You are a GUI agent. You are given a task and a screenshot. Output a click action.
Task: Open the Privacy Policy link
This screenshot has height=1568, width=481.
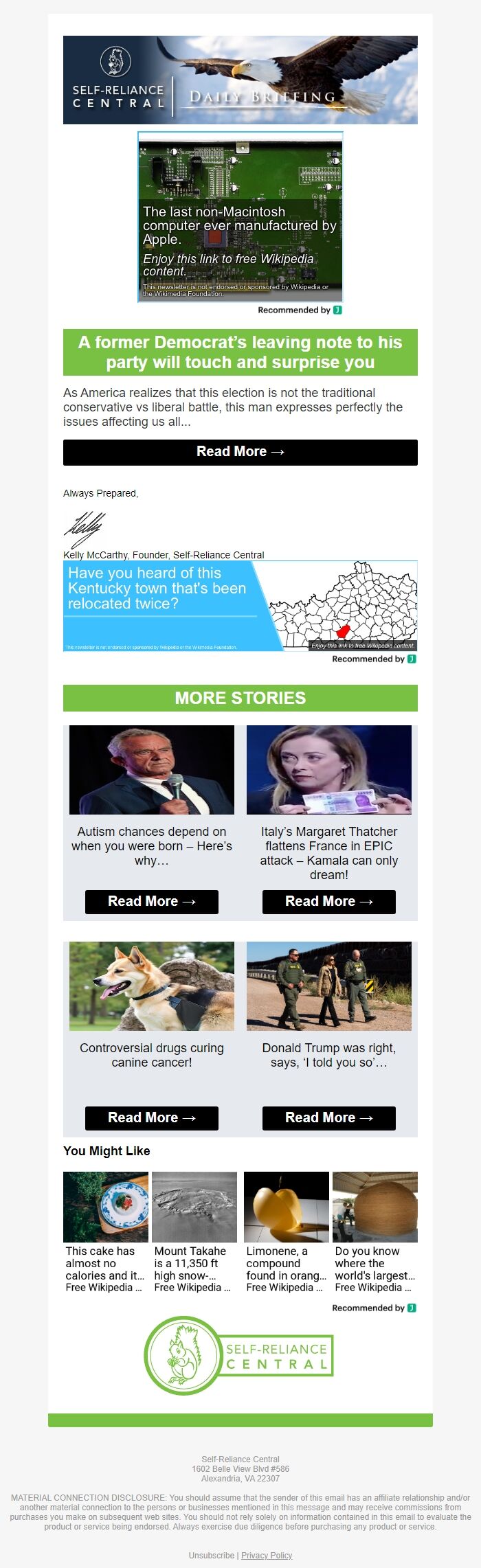tap(267, 1555)
